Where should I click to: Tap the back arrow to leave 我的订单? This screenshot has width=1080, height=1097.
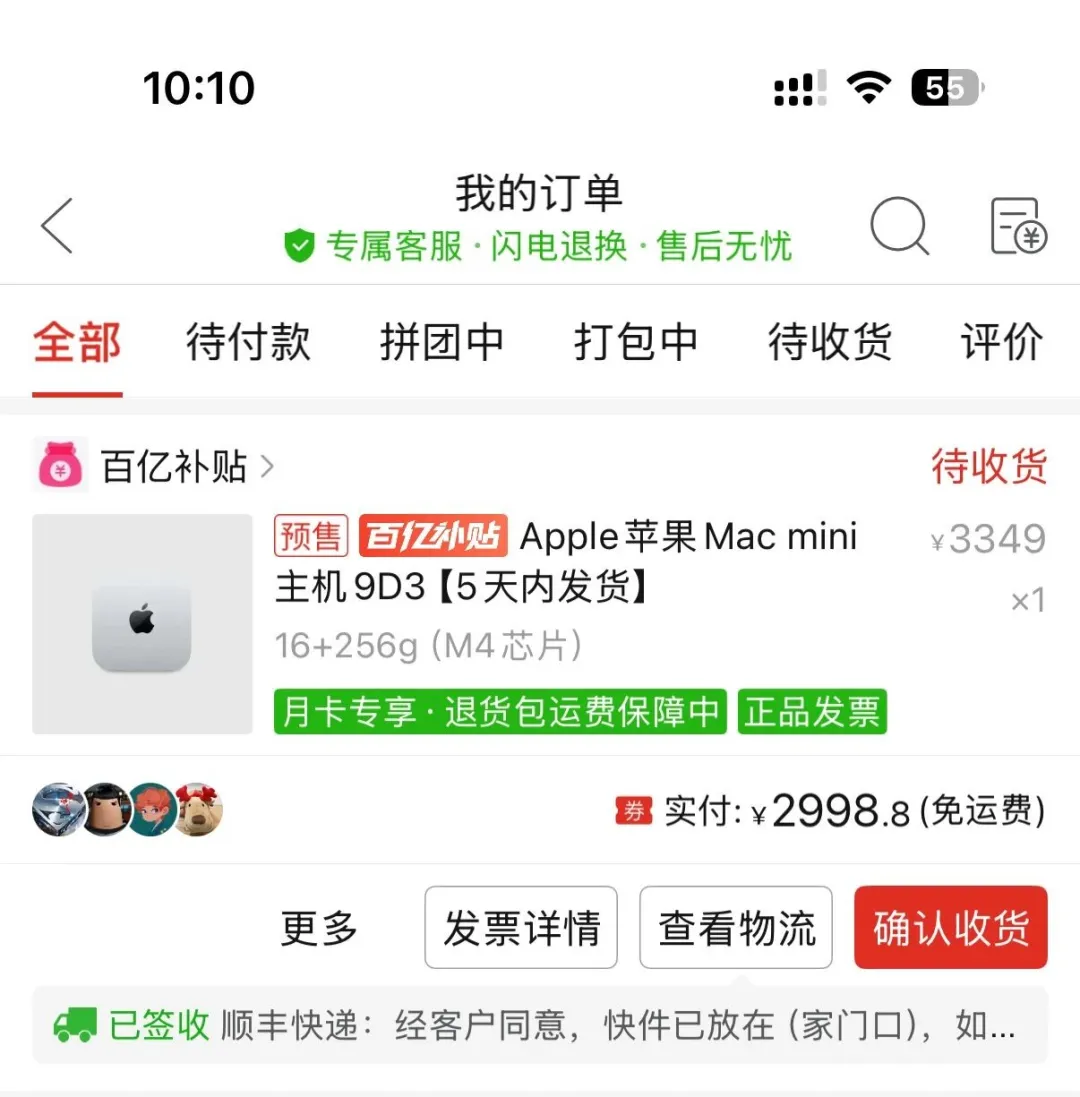click(x=55, y=227)
